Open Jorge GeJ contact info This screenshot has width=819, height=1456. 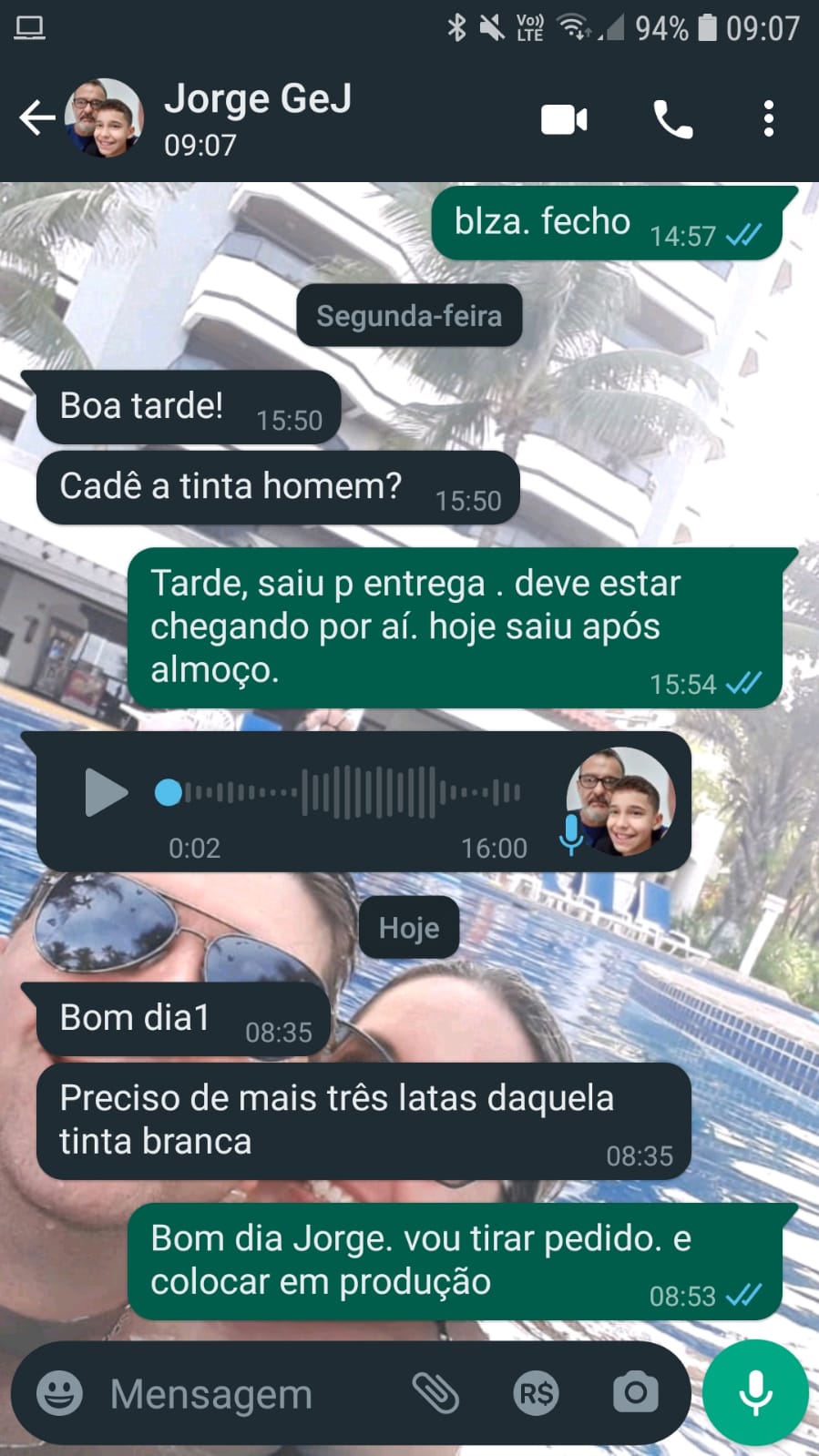[x=258, y=117]
